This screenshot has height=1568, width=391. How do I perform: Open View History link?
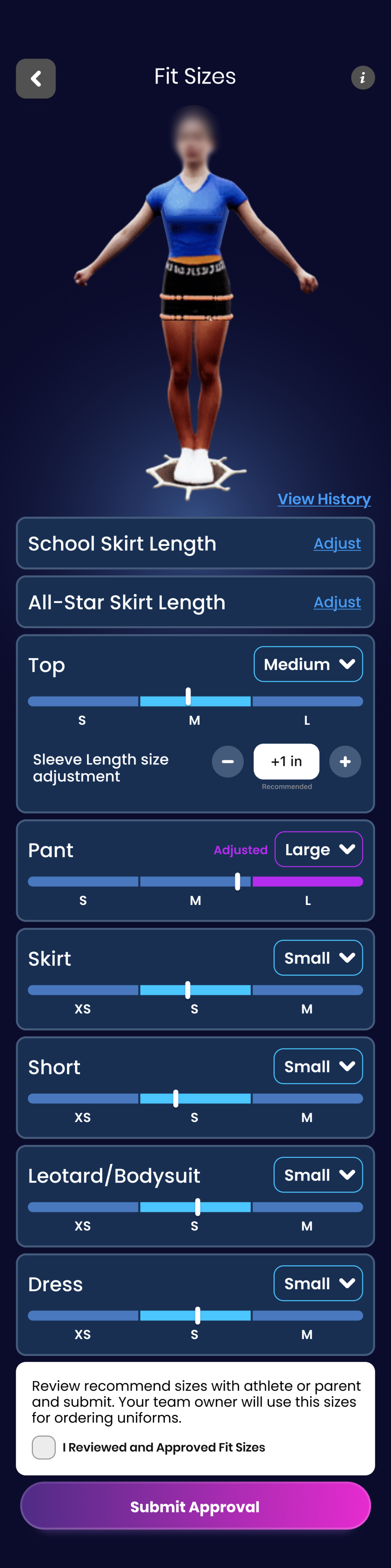point(324,499)
